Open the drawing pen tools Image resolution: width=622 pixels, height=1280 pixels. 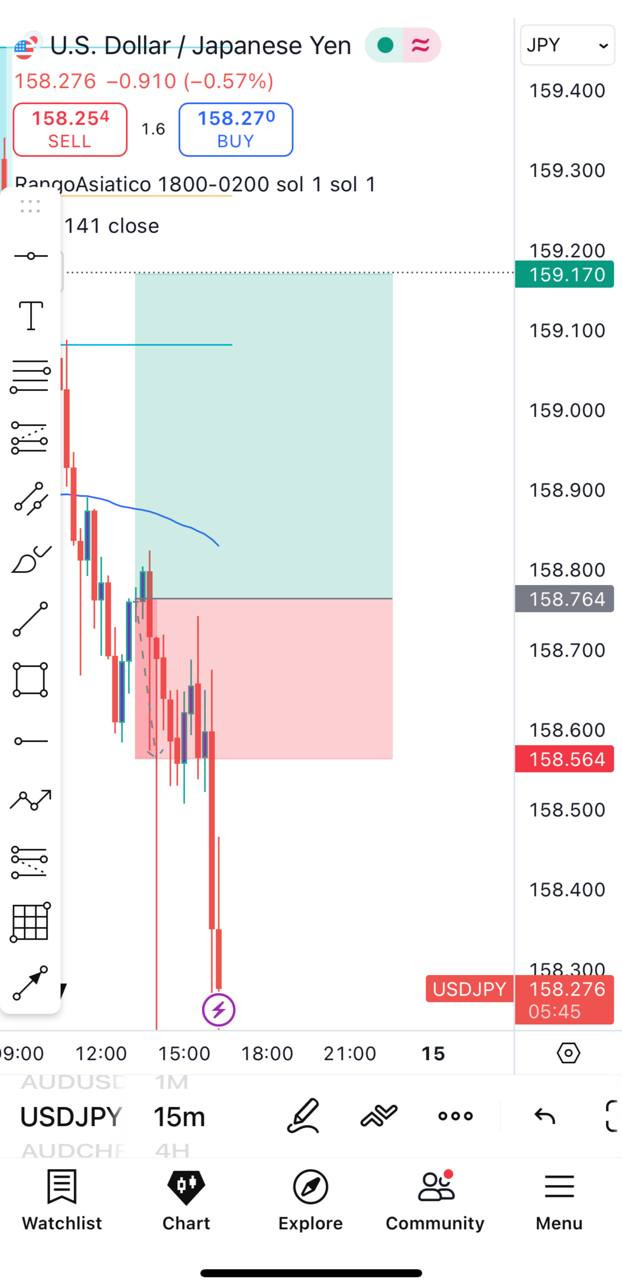tap(303, 1115)
